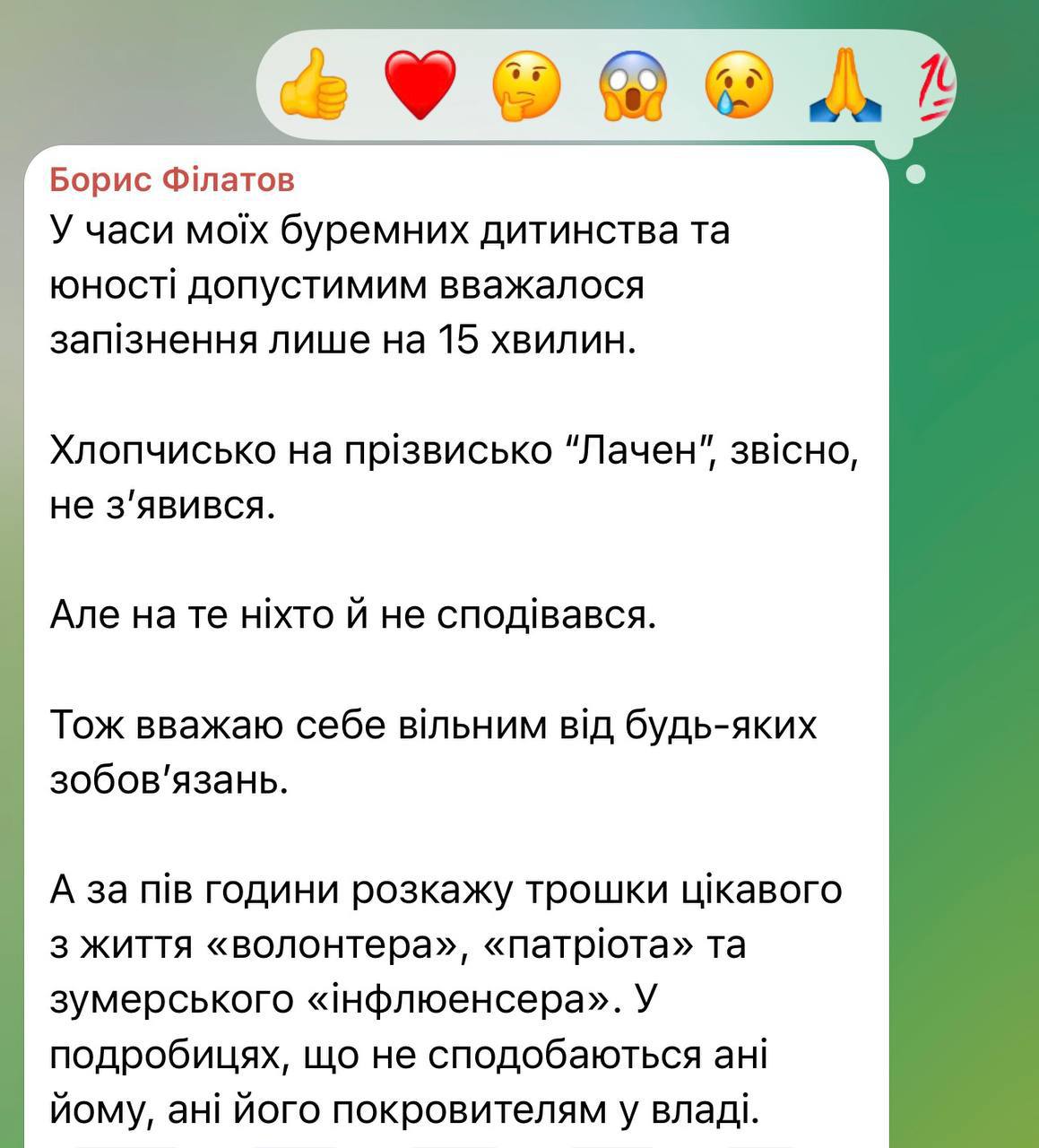Screen dimensions: 1039x1148
Task: React with the thumbs up emoji
Action: click(313, 87)
